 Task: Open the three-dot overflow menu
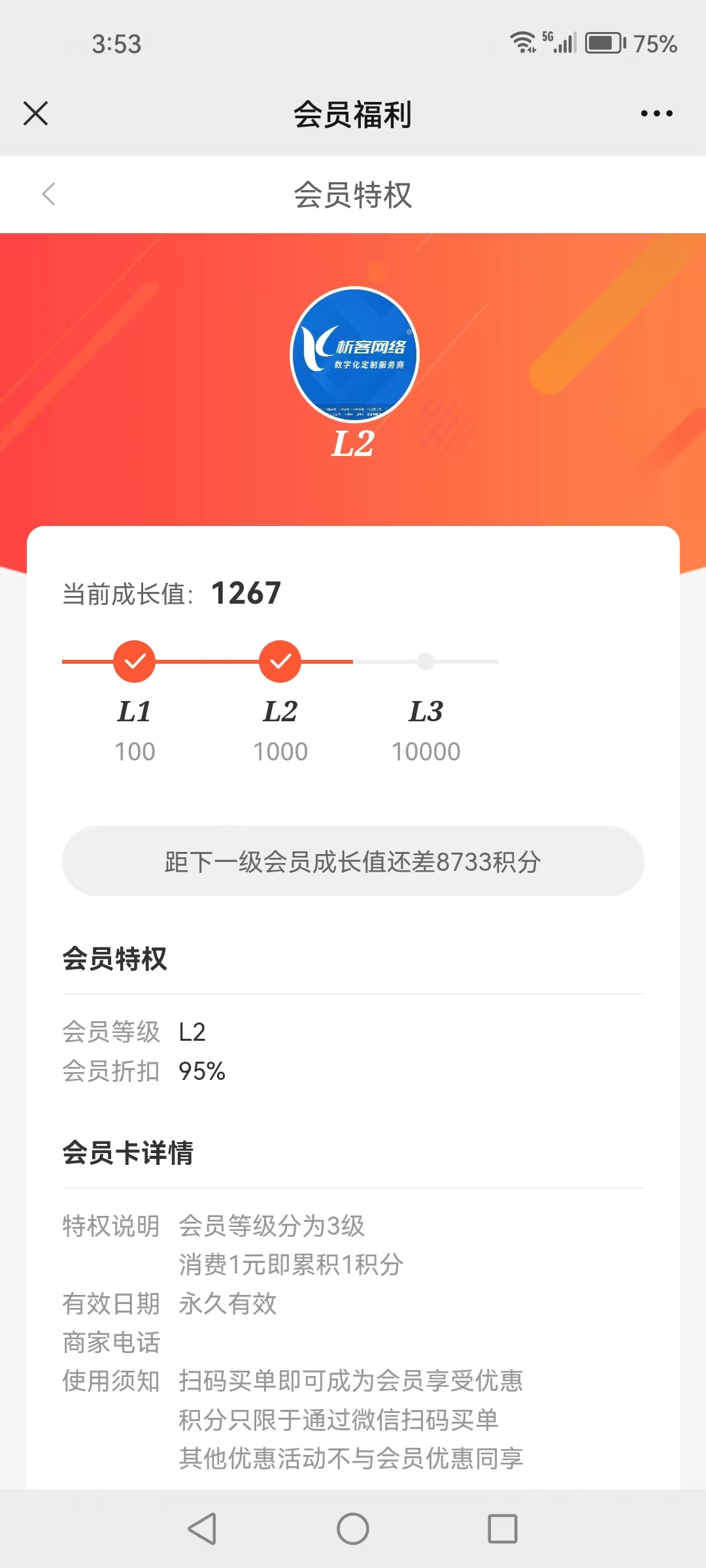coord(656,114)
